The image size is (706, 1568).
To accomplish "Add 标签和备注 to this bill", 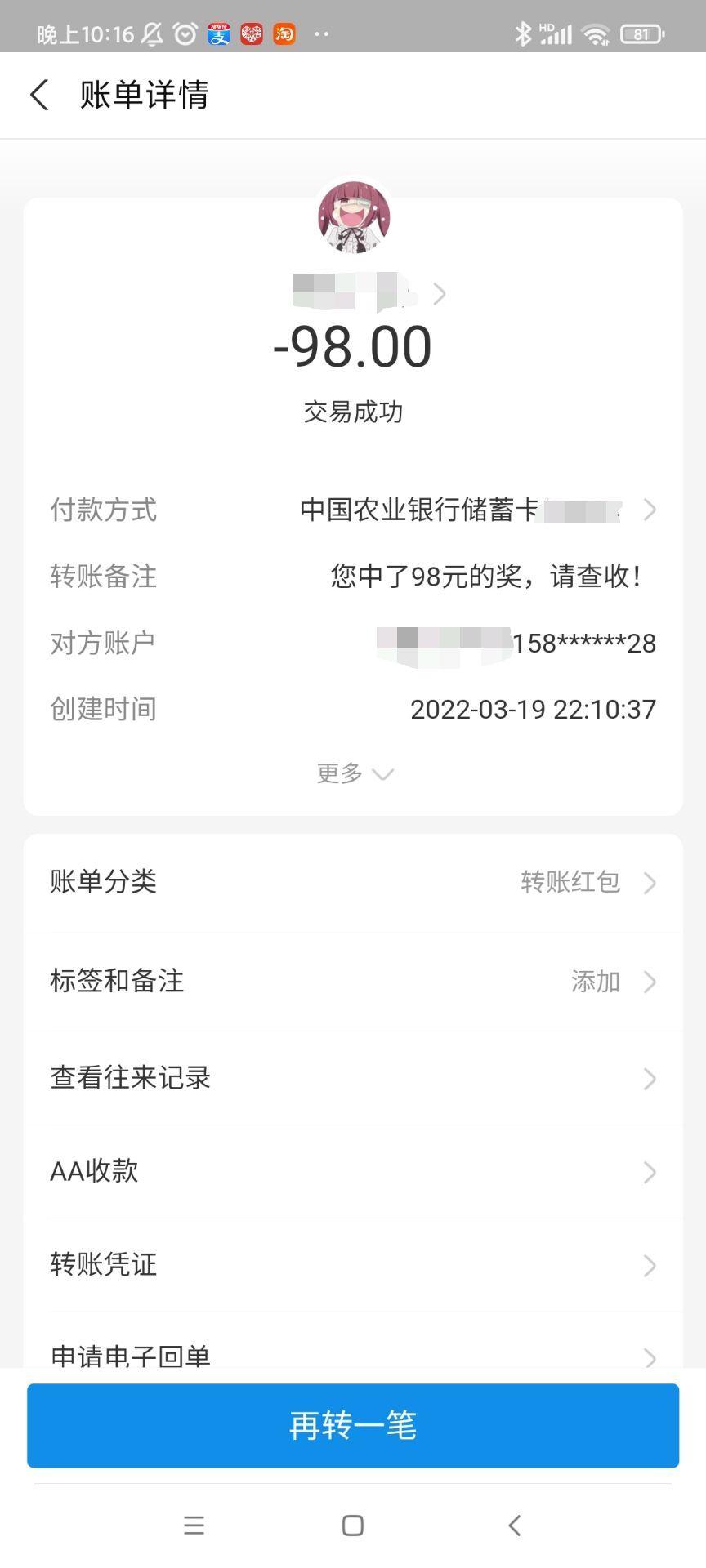I will [353, 981].
